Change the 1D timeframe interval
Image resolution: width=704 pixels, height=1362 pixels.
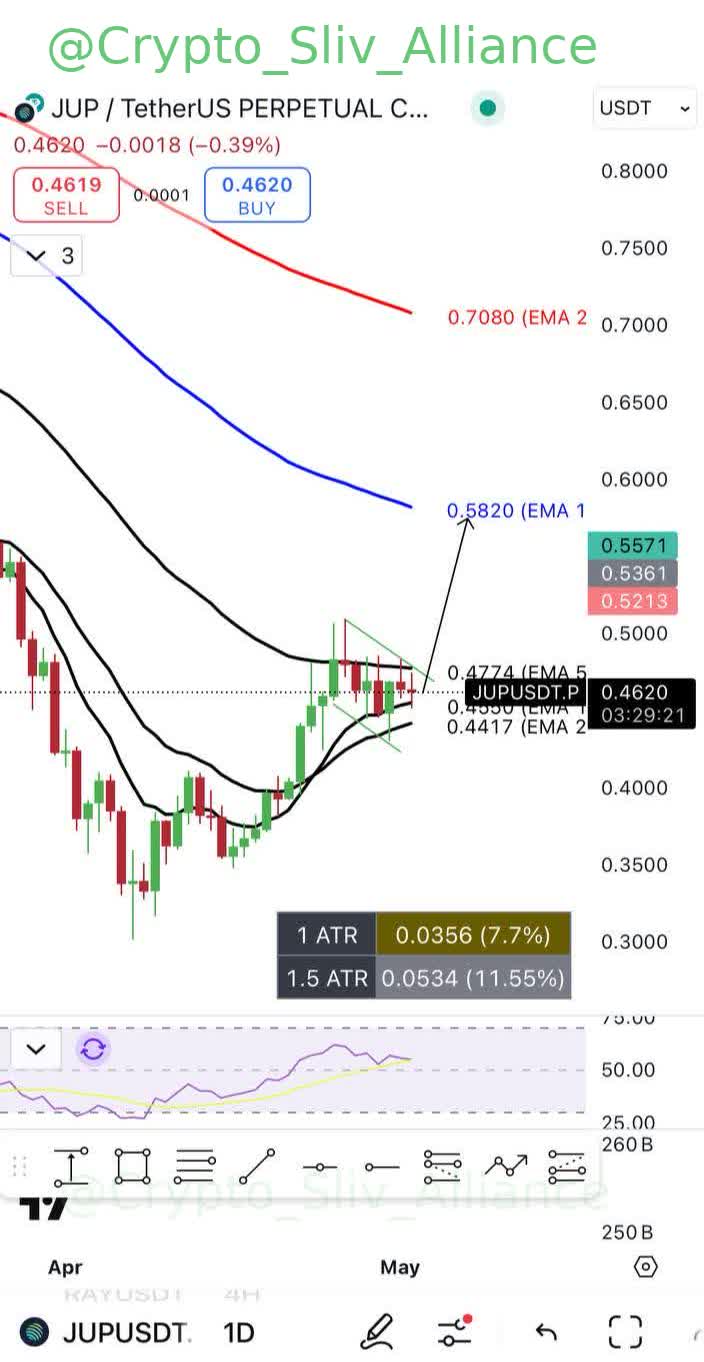(238, 1332)
